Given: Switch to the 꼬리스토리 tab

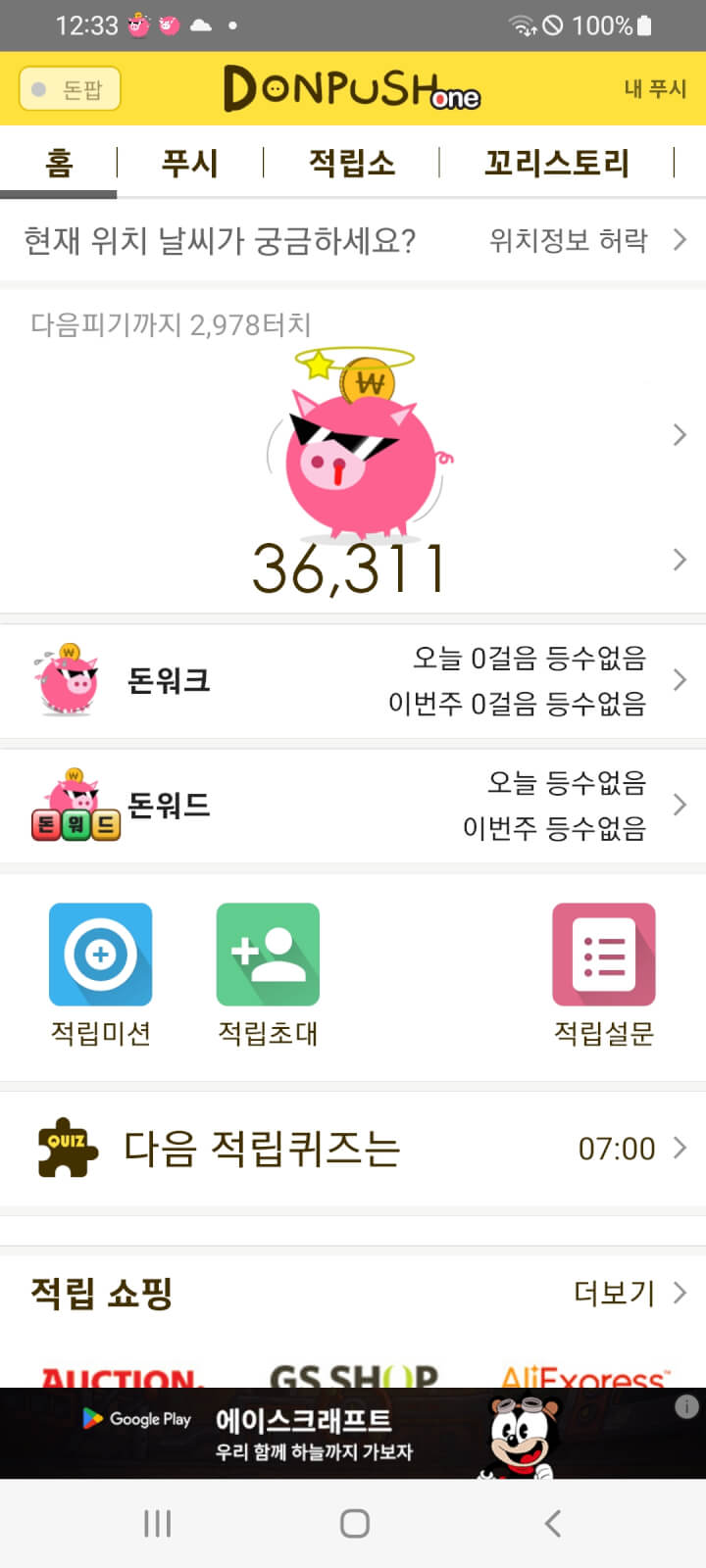Looking at the screenshot, I should [x=556, y=163].
